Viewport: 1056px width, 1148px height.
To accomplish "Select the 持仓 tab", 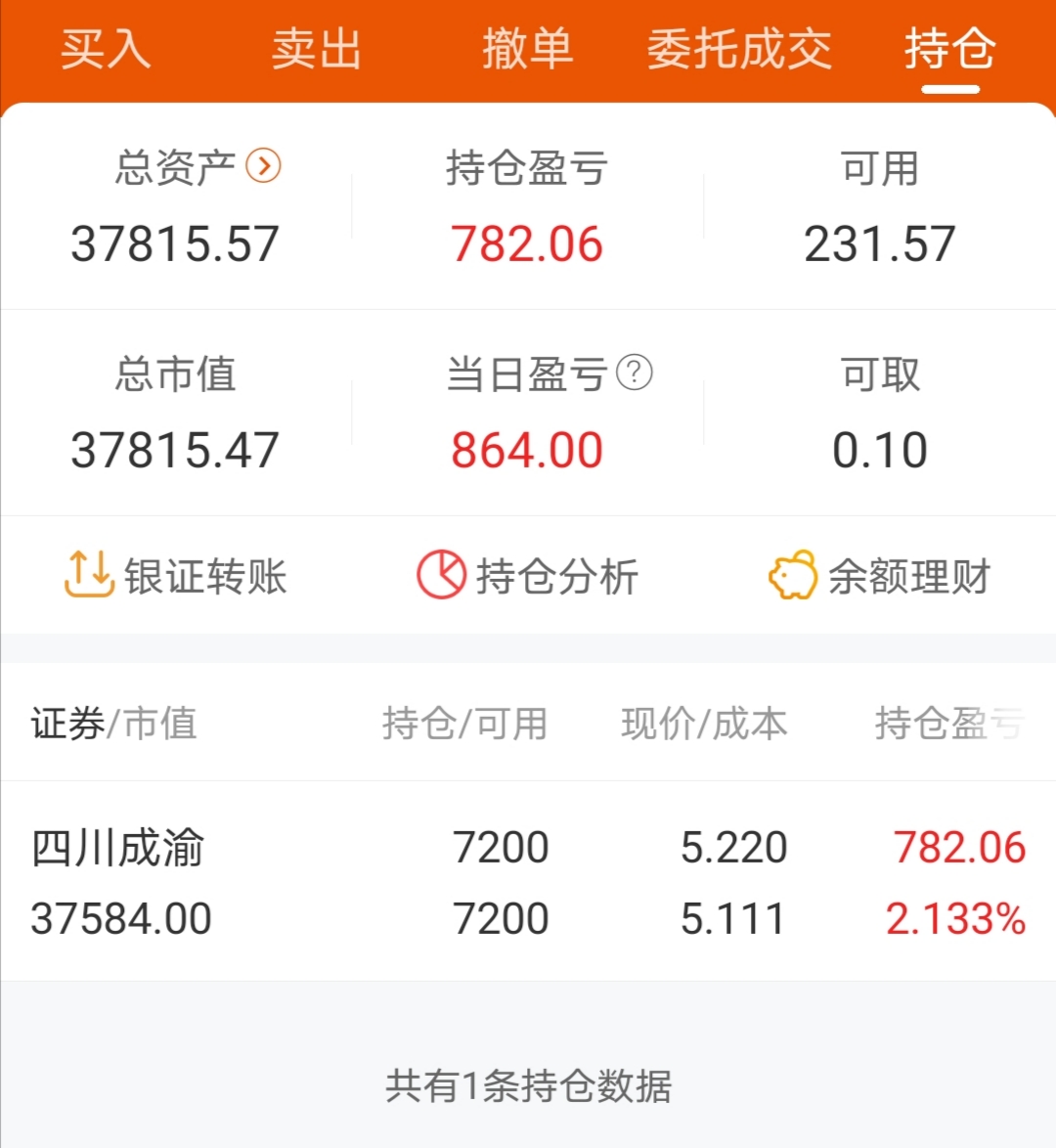I will [x=949, y=49].
